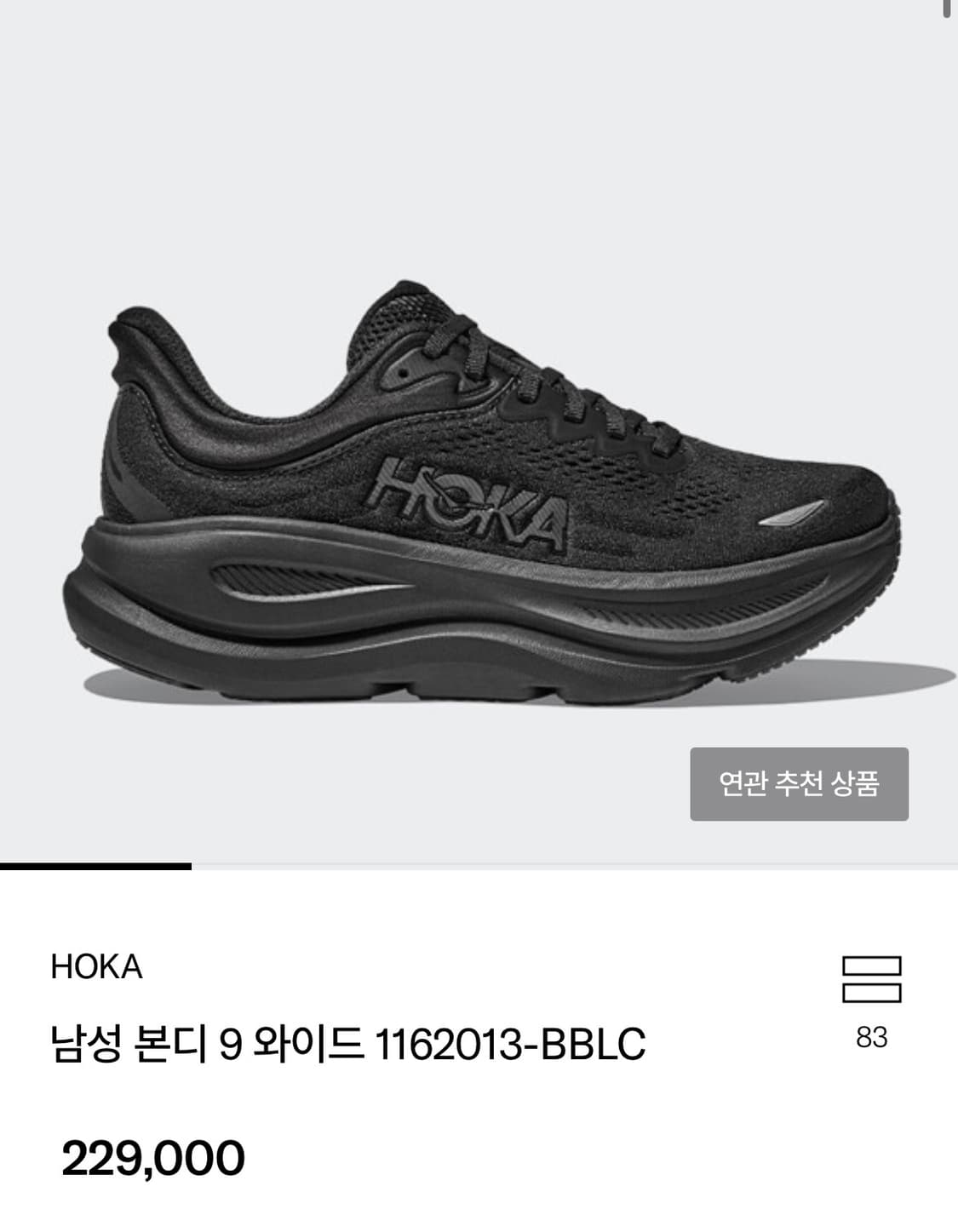This screenshot has height=1232, width=958.
Task: Tap the compare icon above the number 83
Action: pos(870,979)
